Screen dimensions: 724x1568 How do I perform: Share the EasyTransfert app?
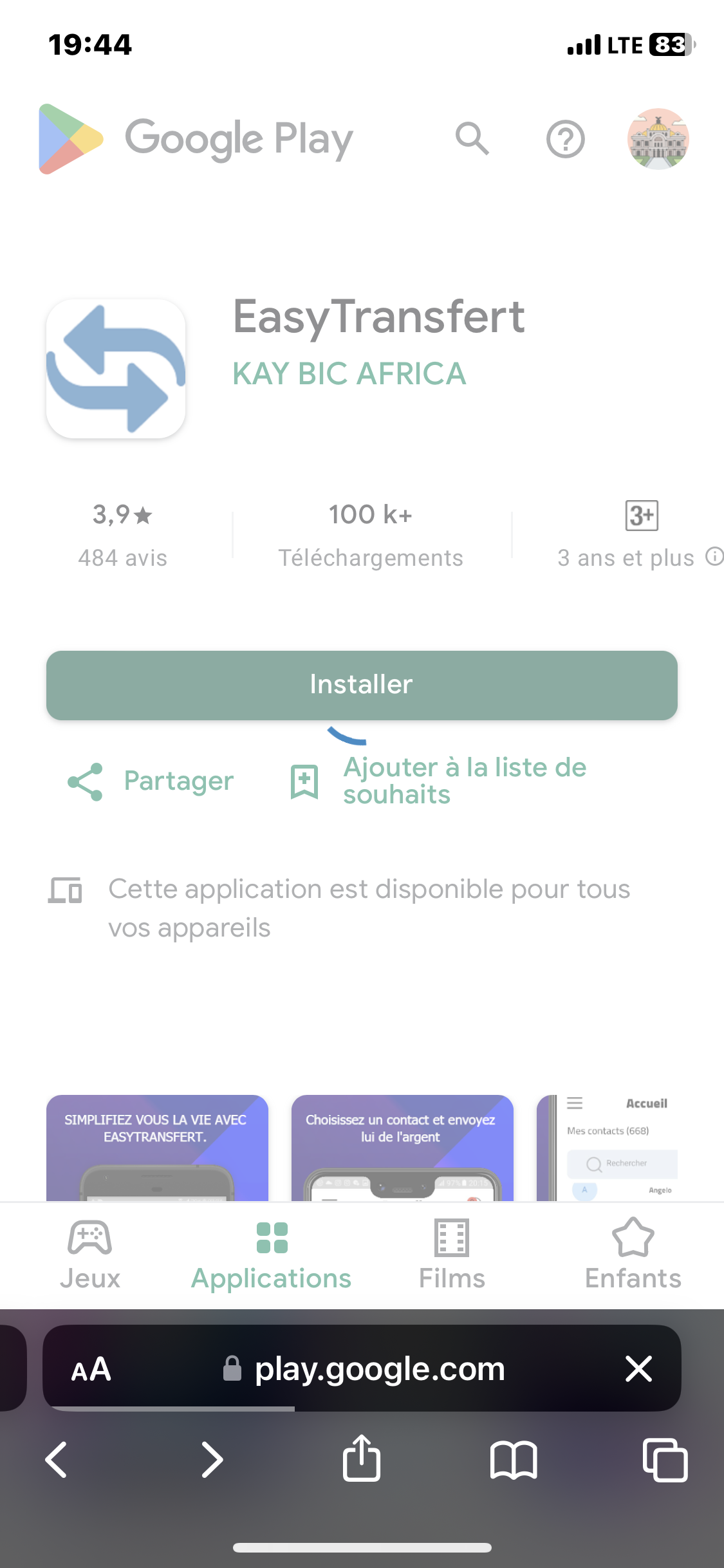[x=151, y=781]
